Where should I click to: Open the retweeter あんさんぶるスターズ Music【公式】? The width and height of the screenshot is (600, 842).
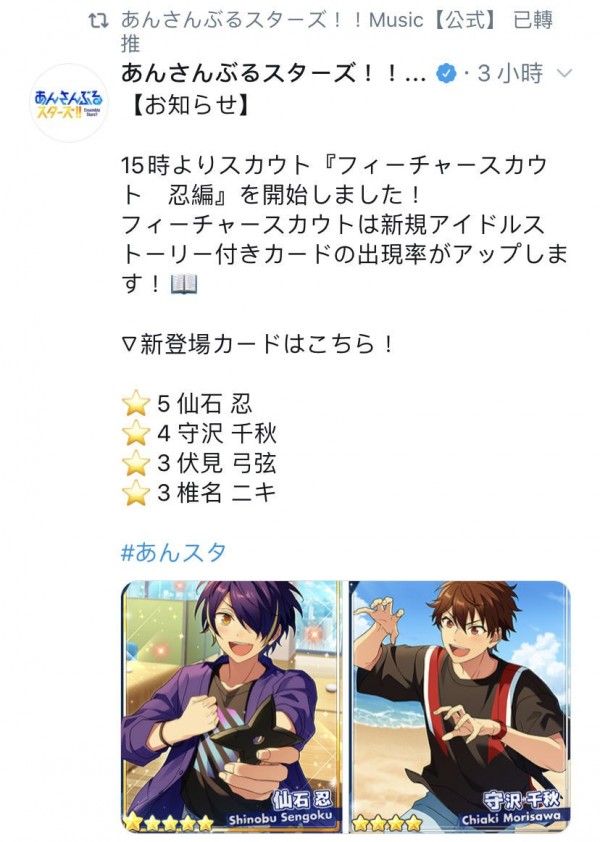[305, 20]
